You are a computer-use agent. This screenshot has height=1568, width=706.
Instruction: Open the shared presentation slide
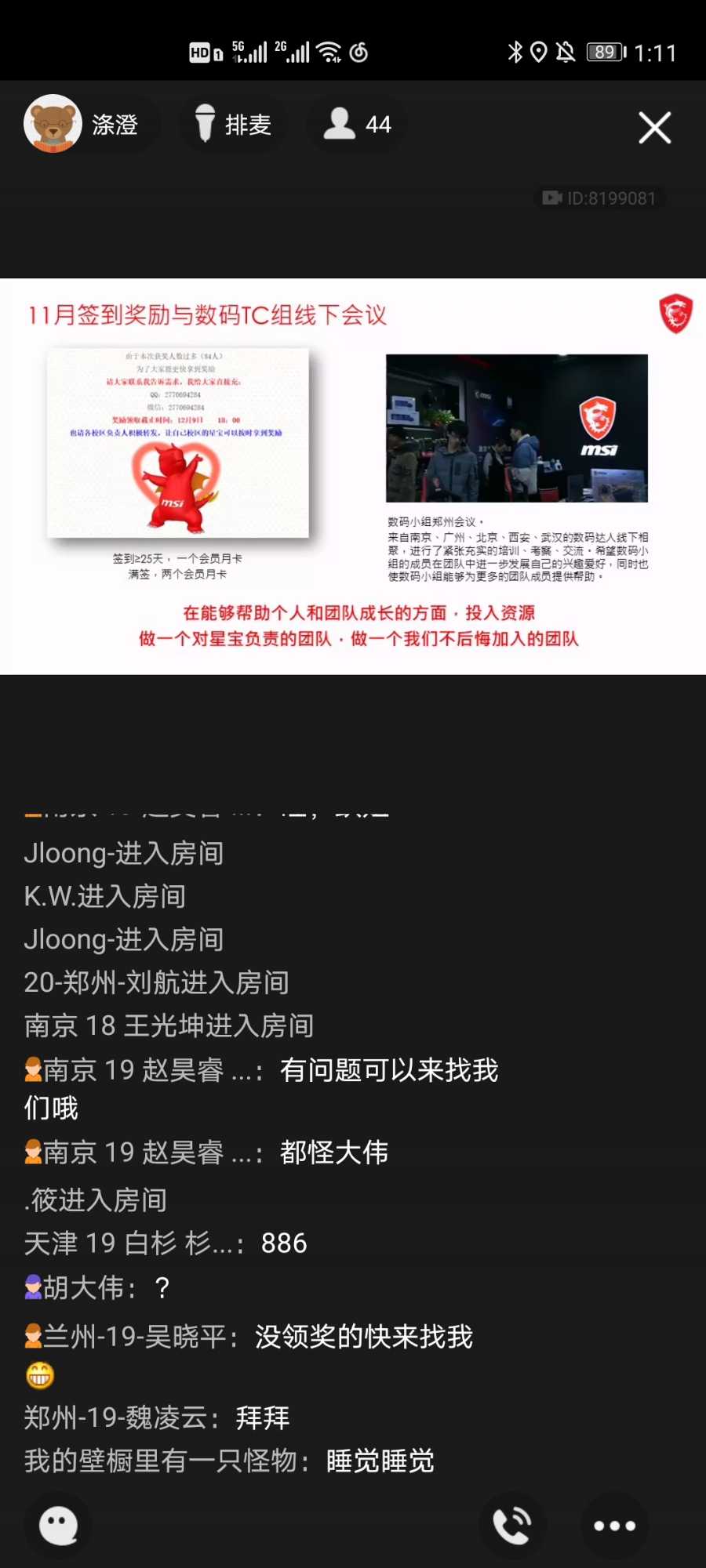click(353, 476)
